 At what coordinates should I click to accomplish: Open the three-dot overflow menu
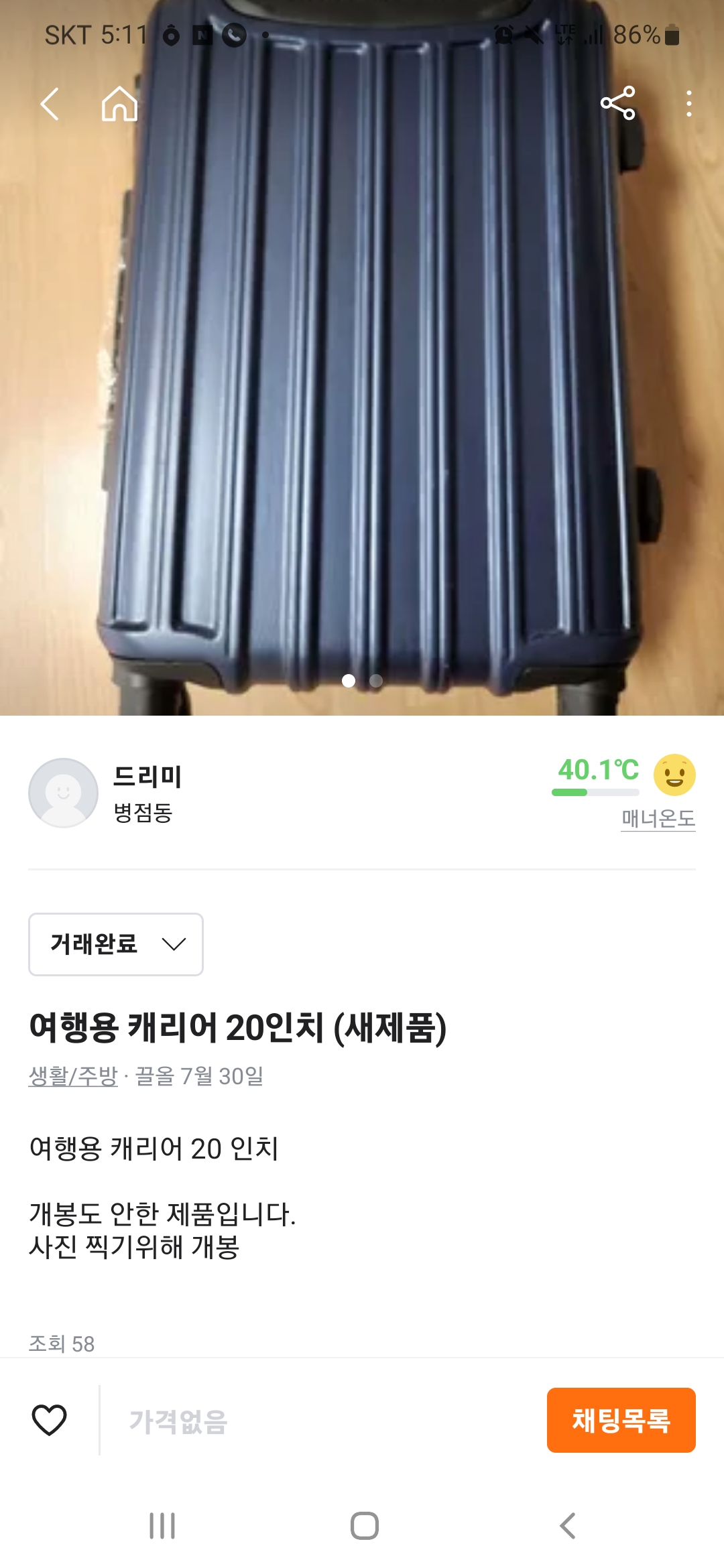[x=688, y=104]
